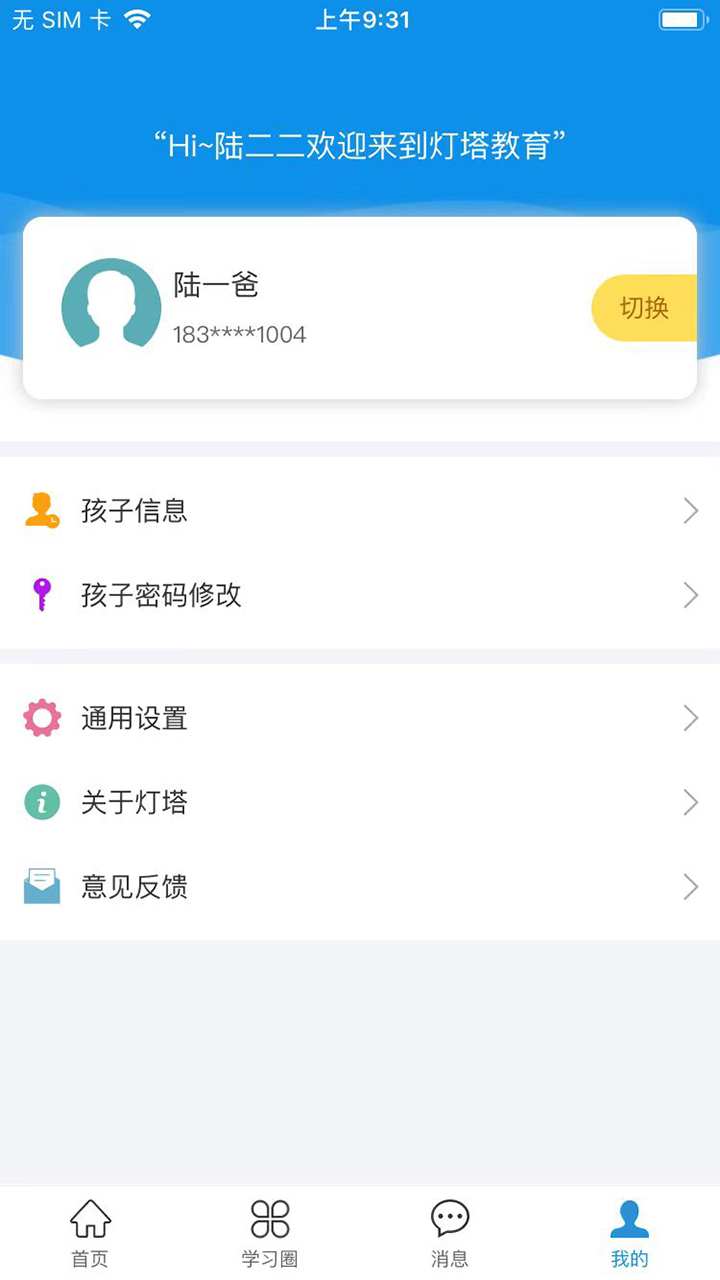Expand the 通用设置 row chevron
720x1280 pixels.
(690, 717)
